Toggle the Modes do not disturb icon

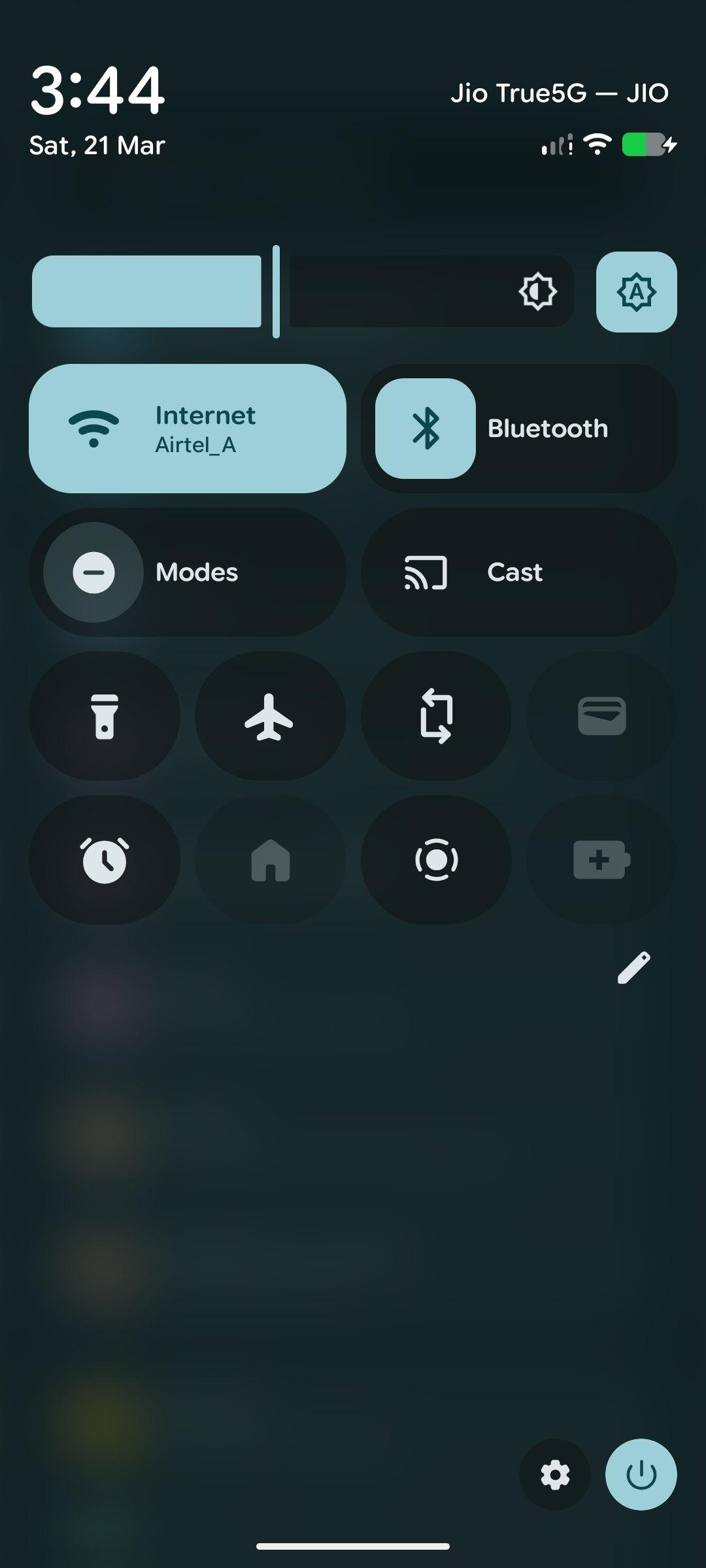pyautogui.click(x=93, y=572)
